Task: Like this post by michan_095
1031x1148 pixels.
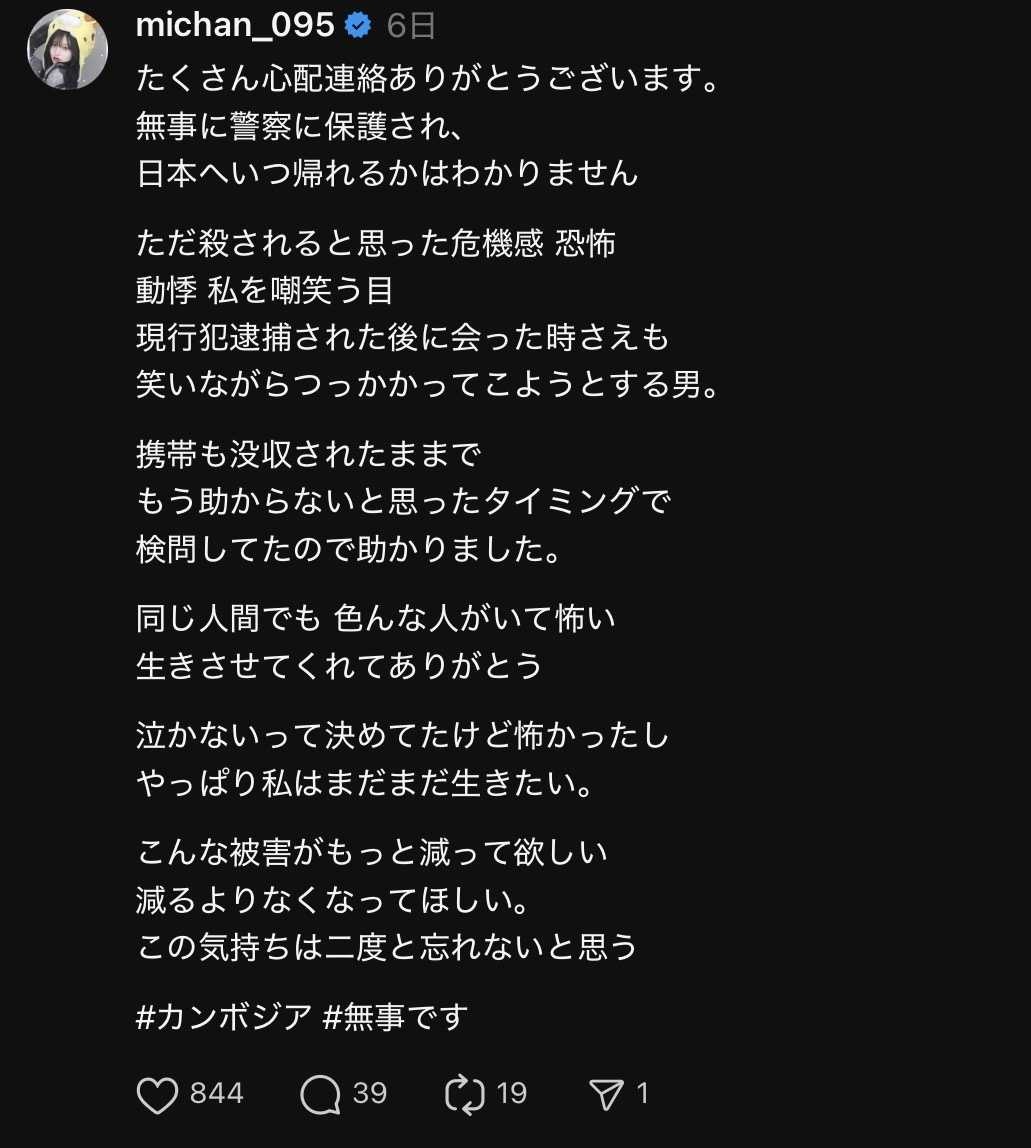Action: tap(158, 1094)
